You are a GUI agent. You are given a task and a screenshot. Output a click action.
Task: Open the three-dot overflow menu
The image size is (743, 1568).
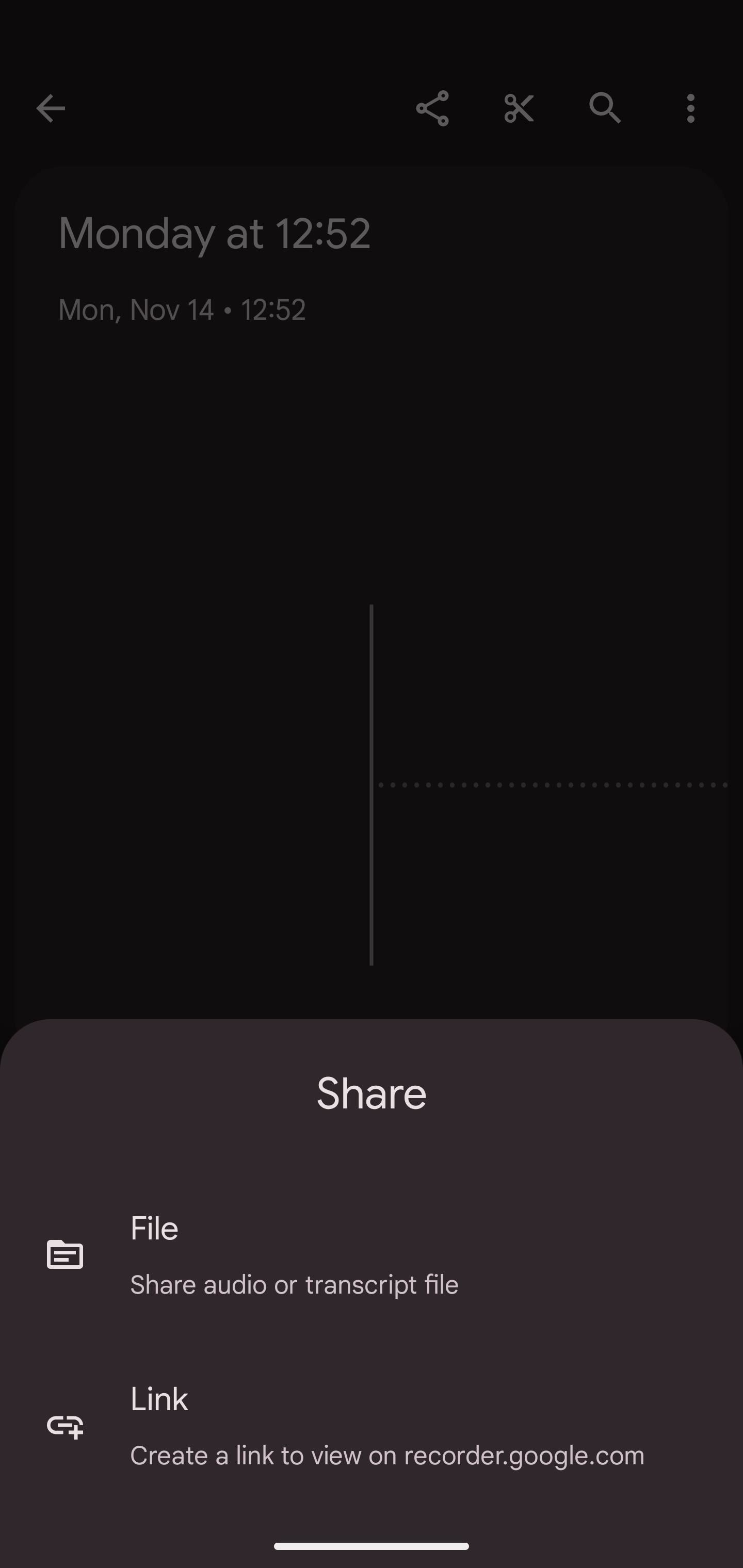pos(690,109)
